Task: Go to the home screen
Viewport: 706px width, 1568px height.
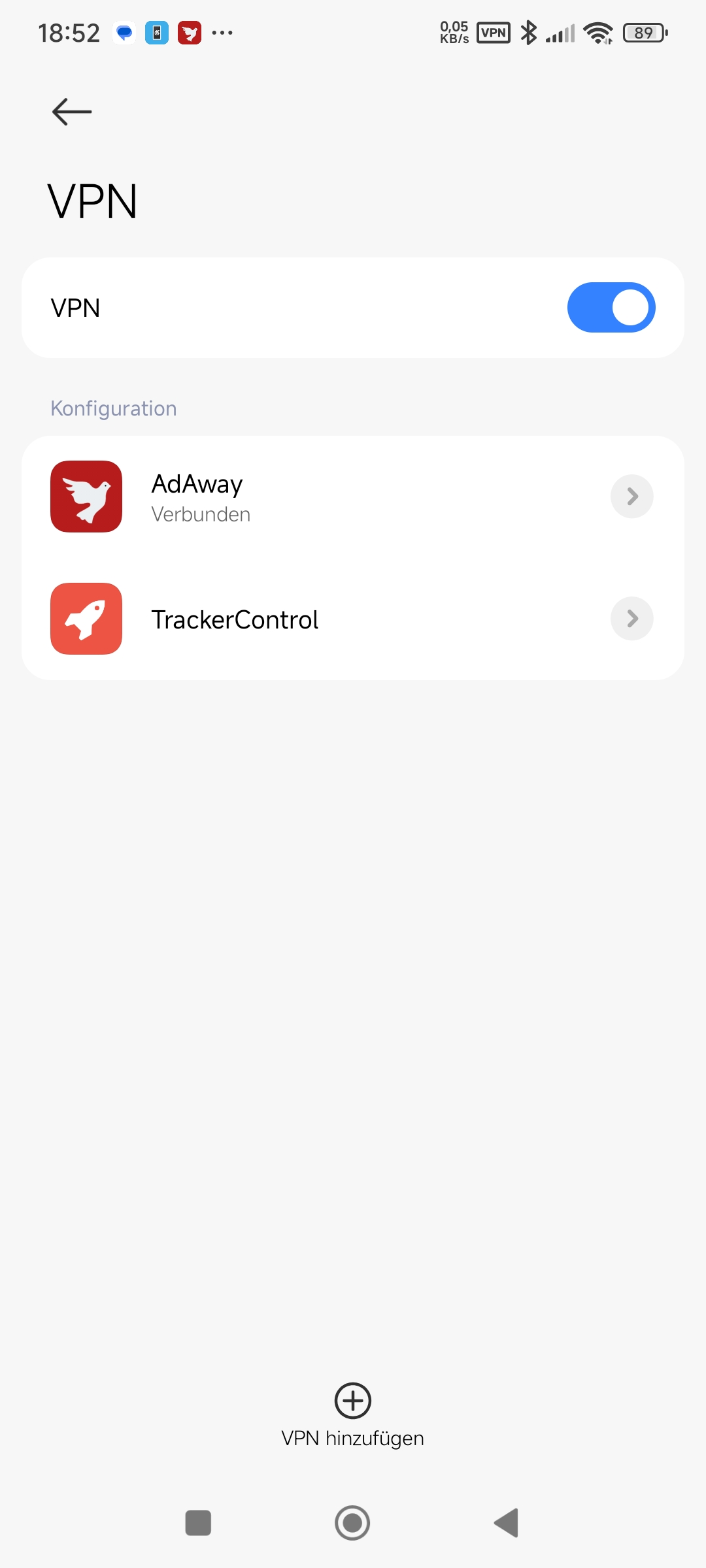Action: click(352, 1523)
